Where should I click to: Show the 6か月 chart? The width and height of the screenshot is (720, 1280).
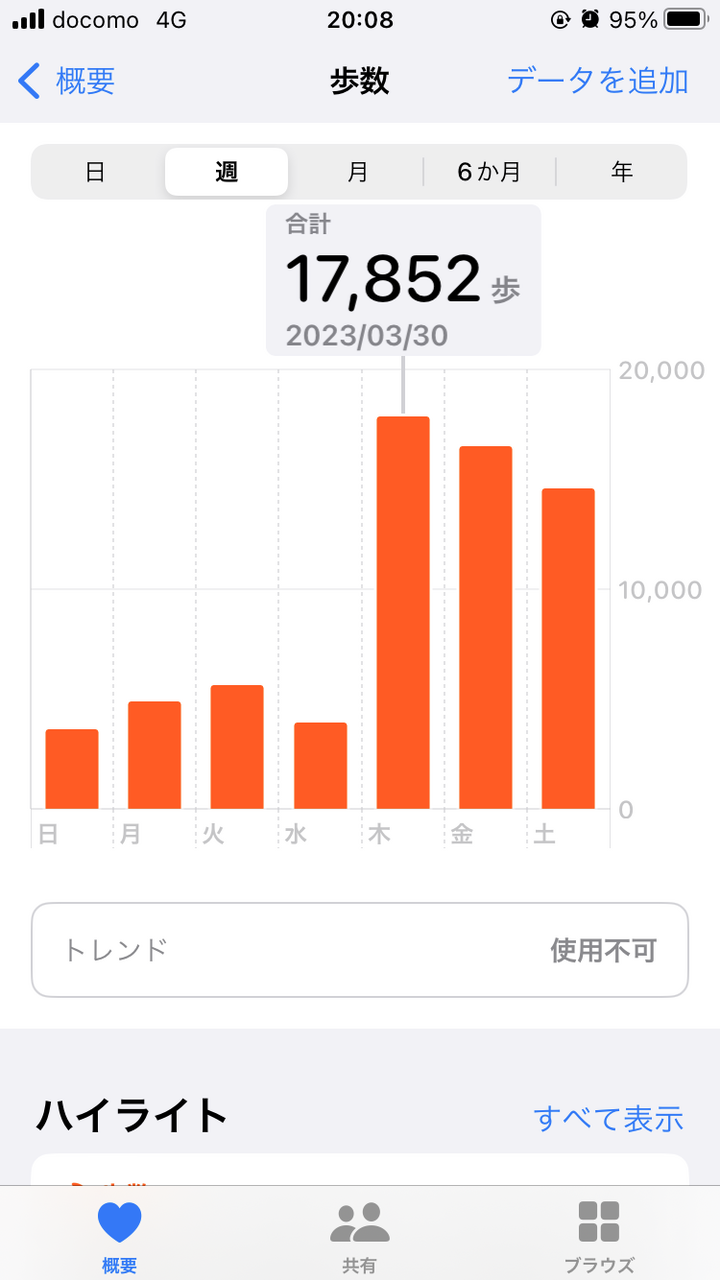click(x=490, y=172)
